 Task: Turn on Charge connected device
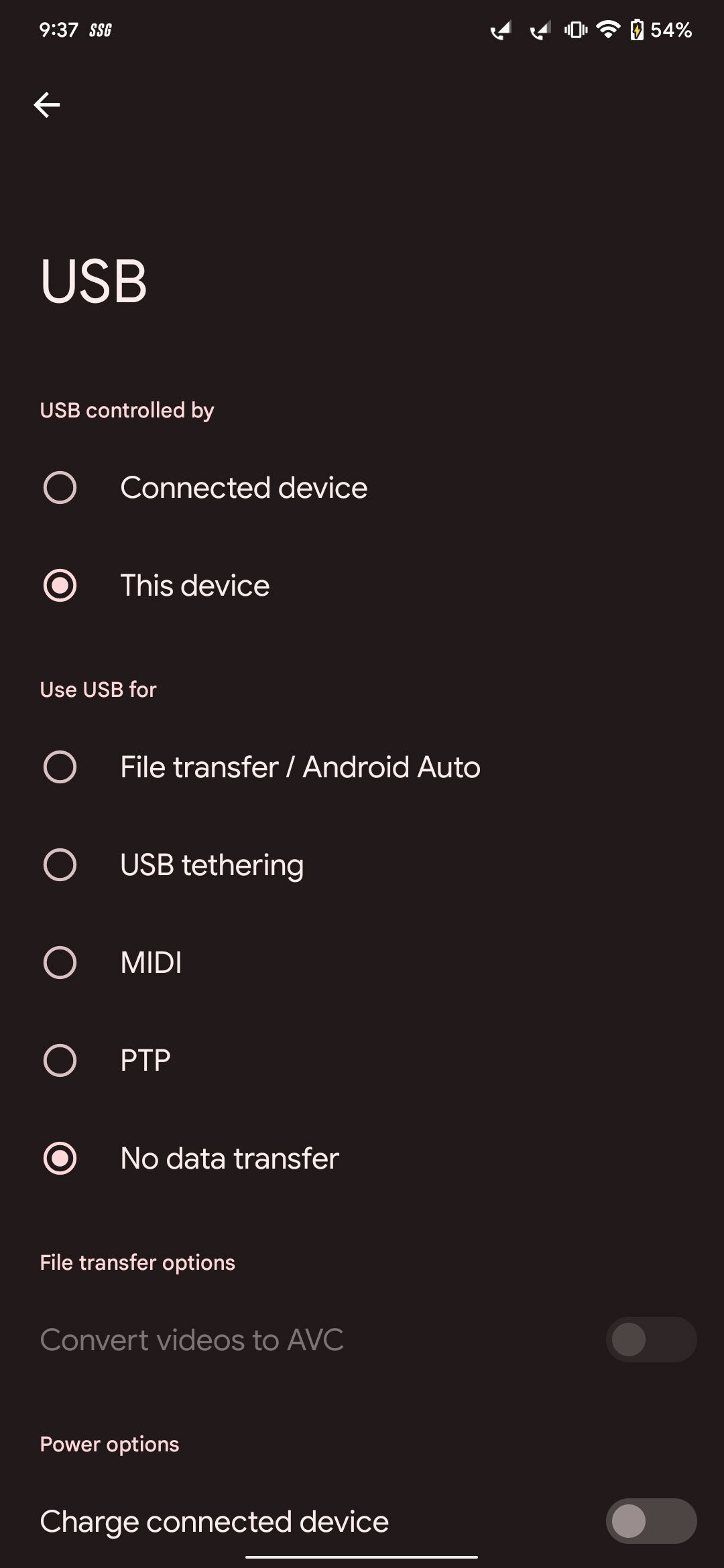tap(650, 1521)
